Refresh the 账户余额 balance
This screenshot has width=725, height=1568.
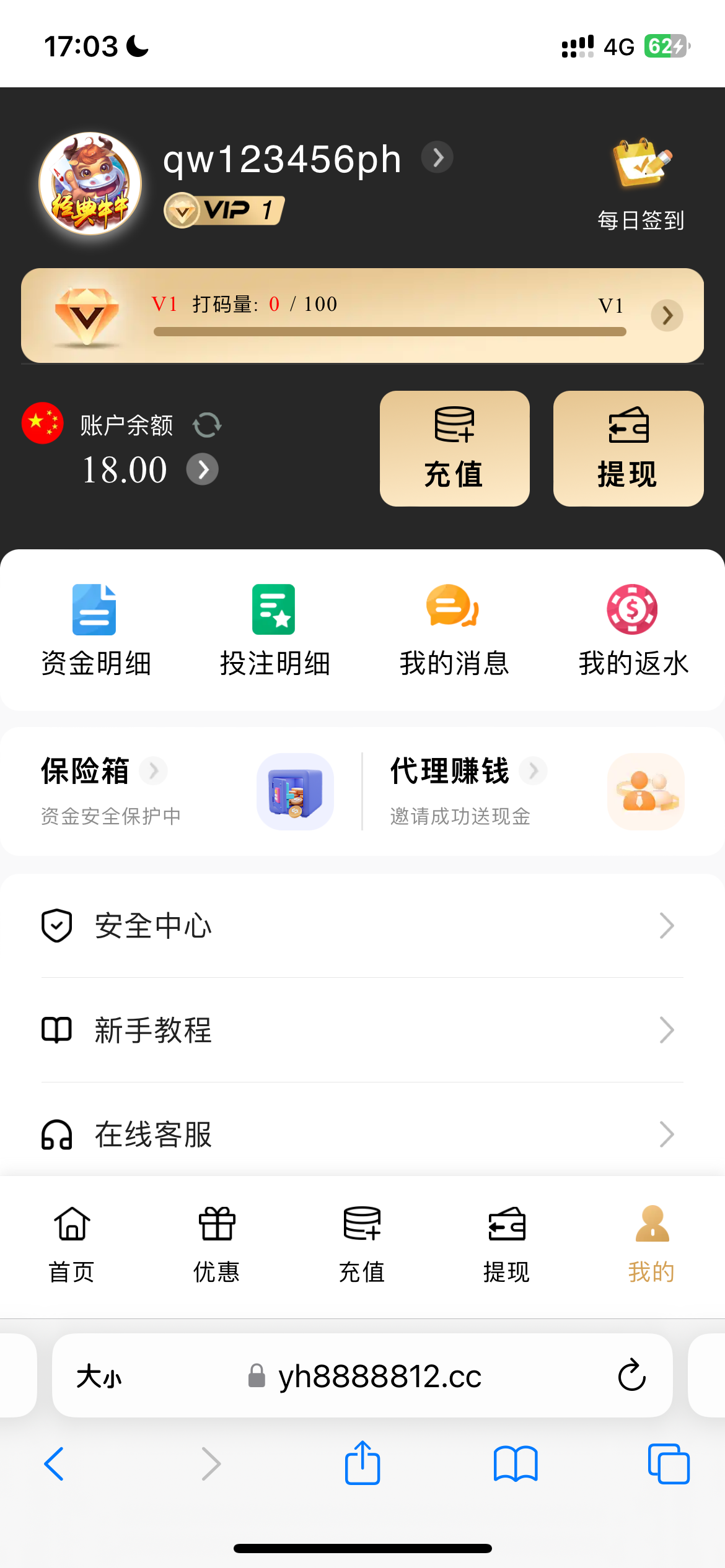207,425
